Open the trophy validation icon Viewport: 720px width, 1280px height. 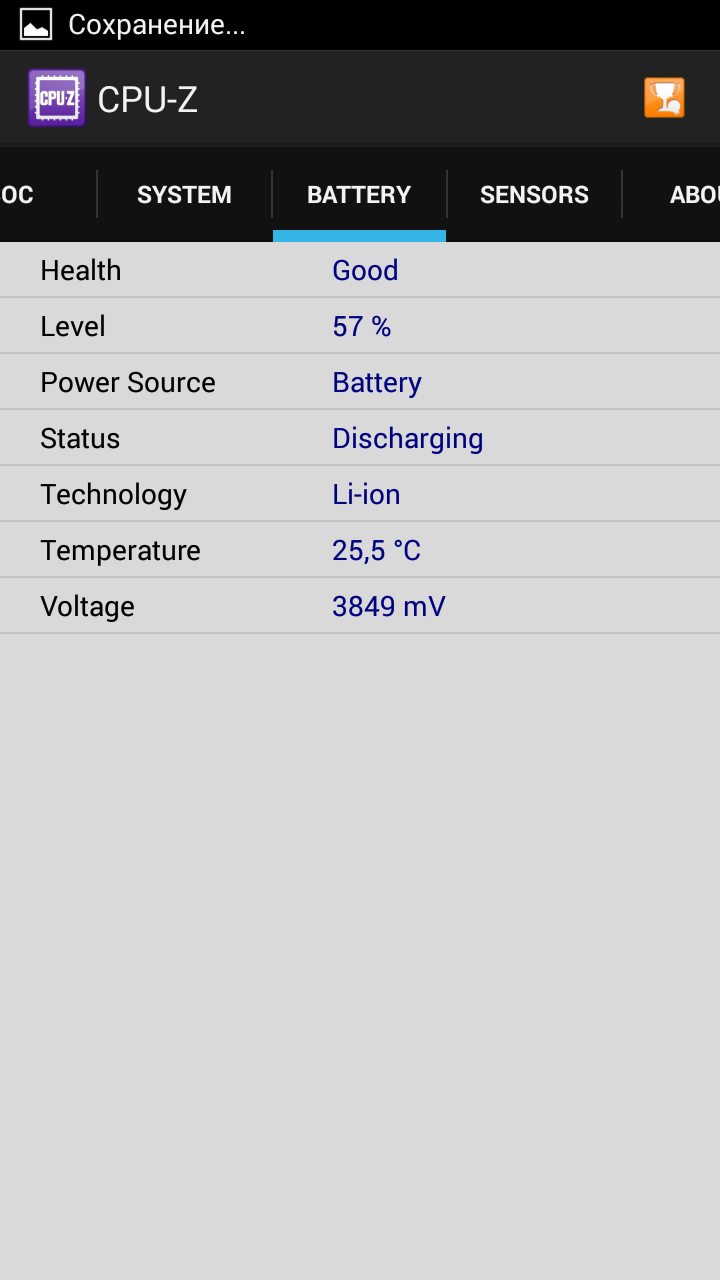tap(664, 98)
